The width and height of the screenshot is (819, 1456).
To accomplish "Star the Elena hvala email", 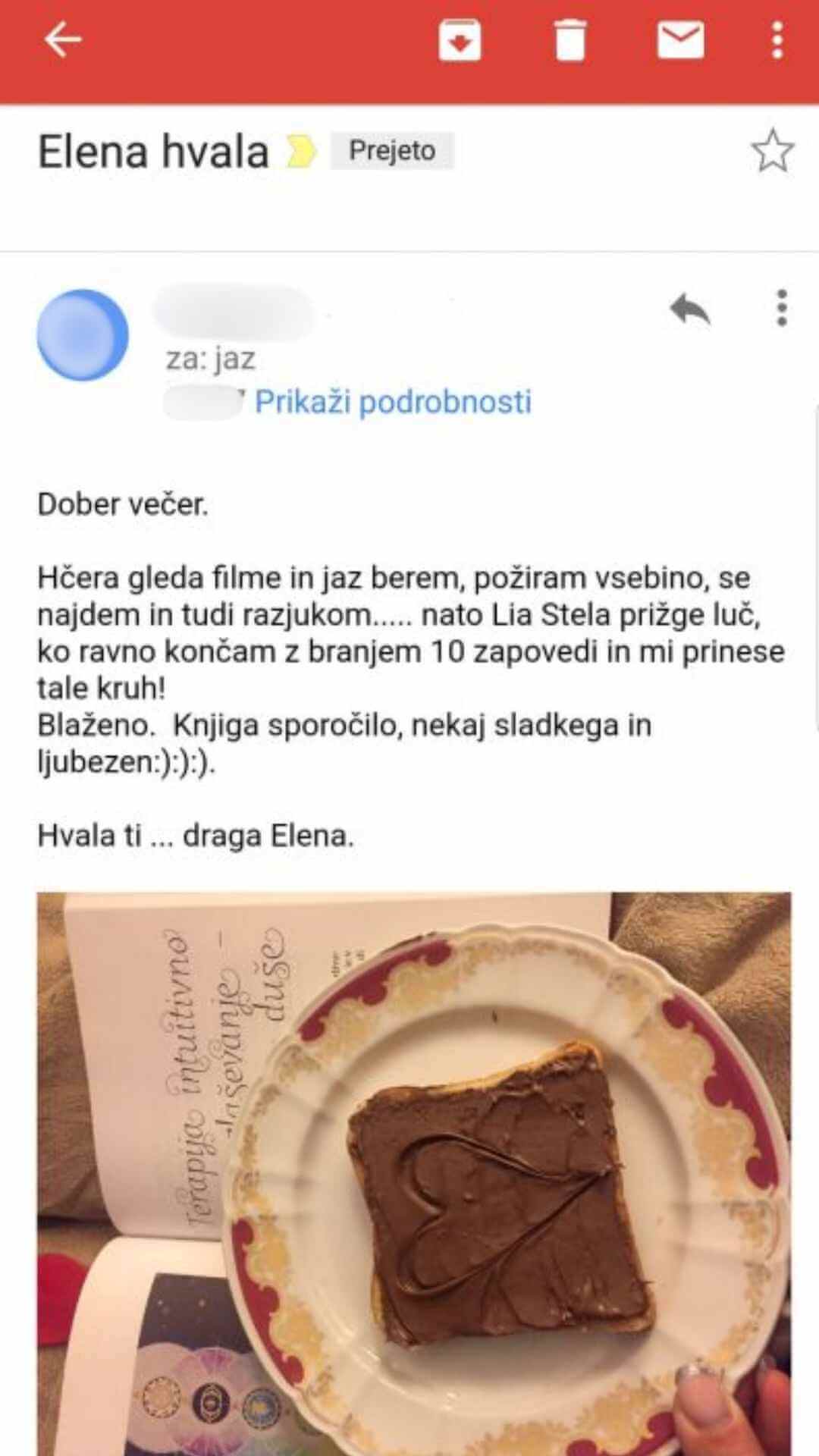I will coord(772,151).
